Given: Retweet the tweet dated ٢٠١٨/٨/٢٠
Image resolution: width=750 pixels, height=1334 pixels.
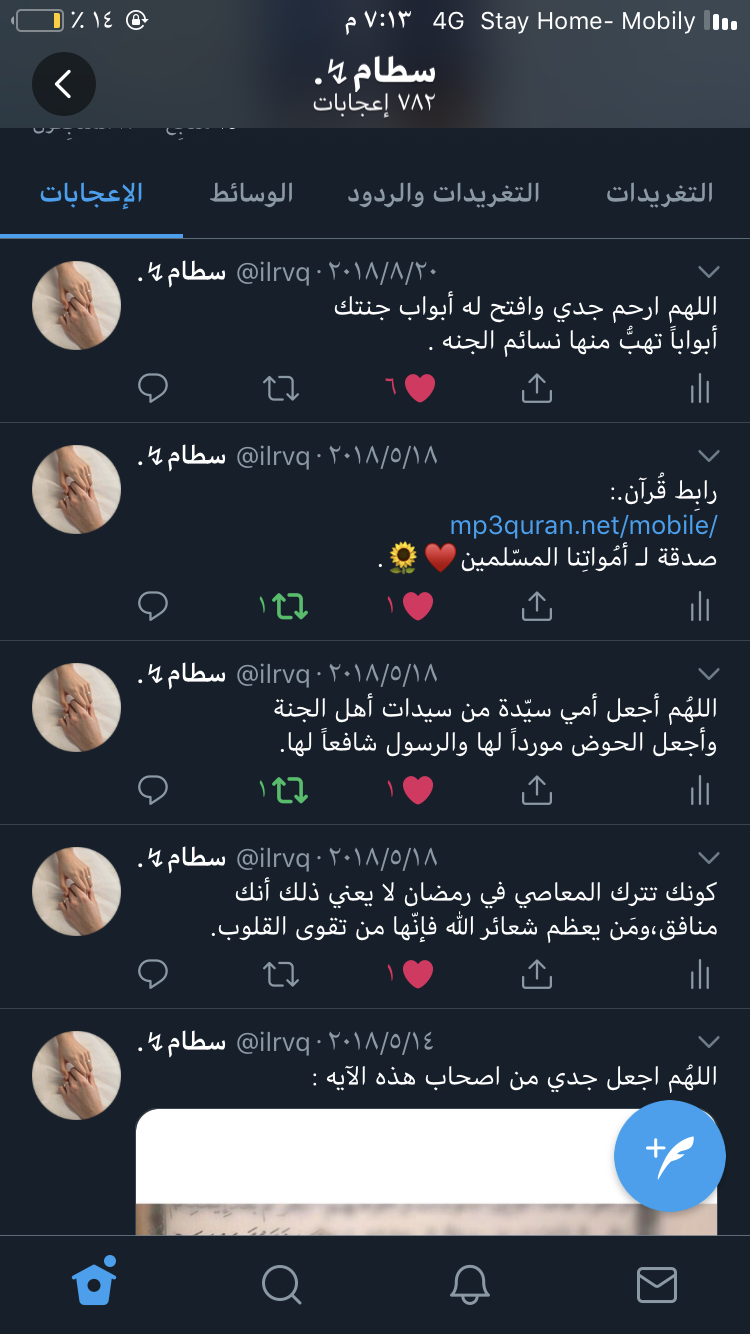Looking at the screenshot, I should [281, 388].
